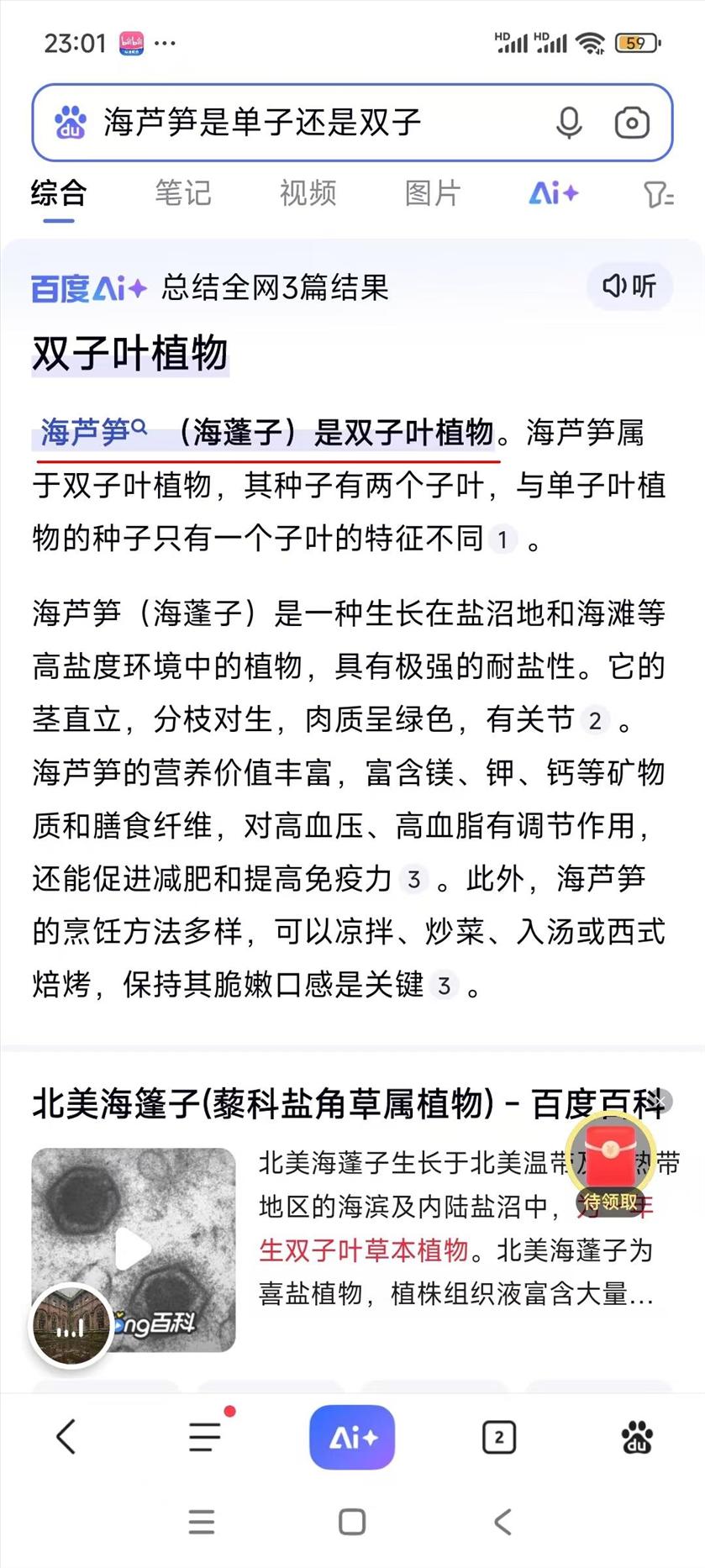The image size is (705, 1568).
Task: Open citation 1 reference marker
Action: [x=502, y=539]
